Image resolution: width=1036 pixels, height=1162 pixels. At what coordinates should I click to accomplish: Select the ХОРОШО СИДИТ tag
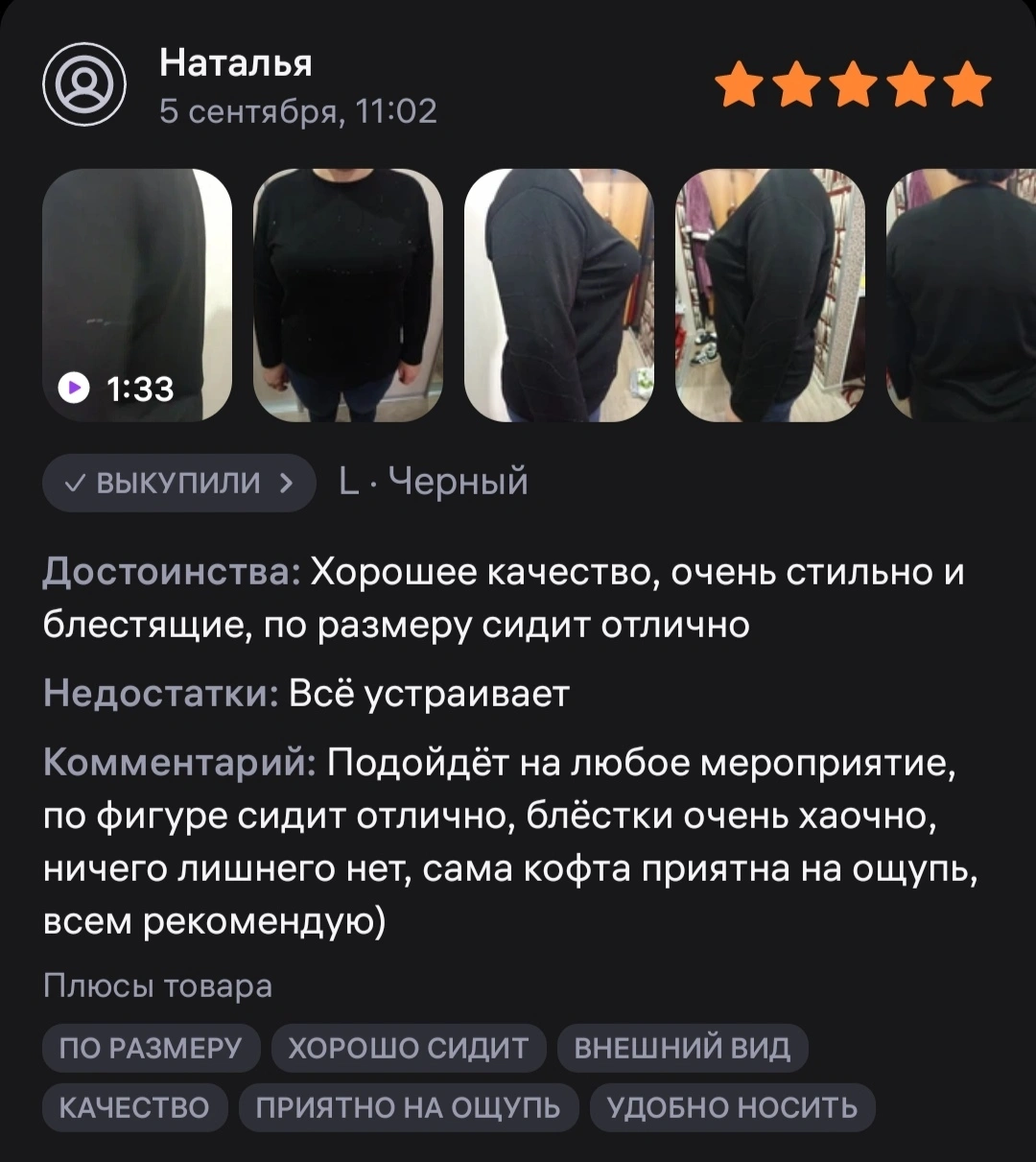pyautogui.click(x=409, y=1047)
